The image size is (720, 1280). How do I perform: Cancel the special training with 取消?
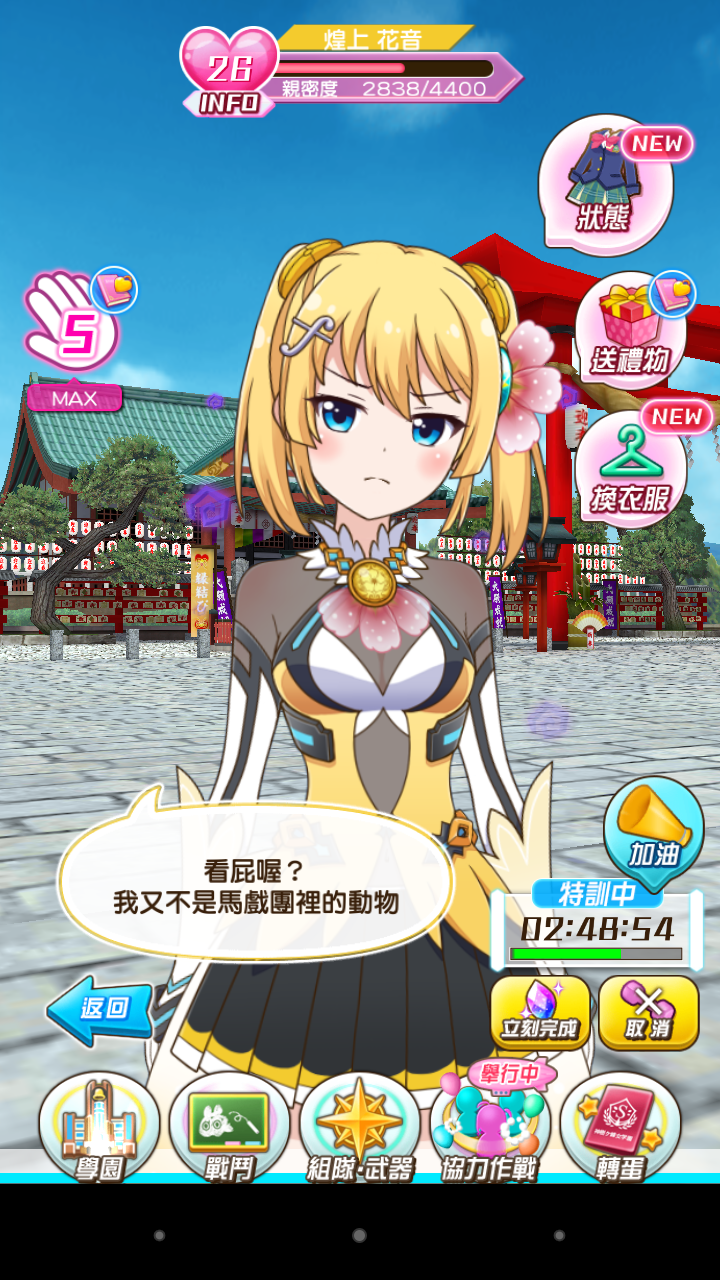648,1012
